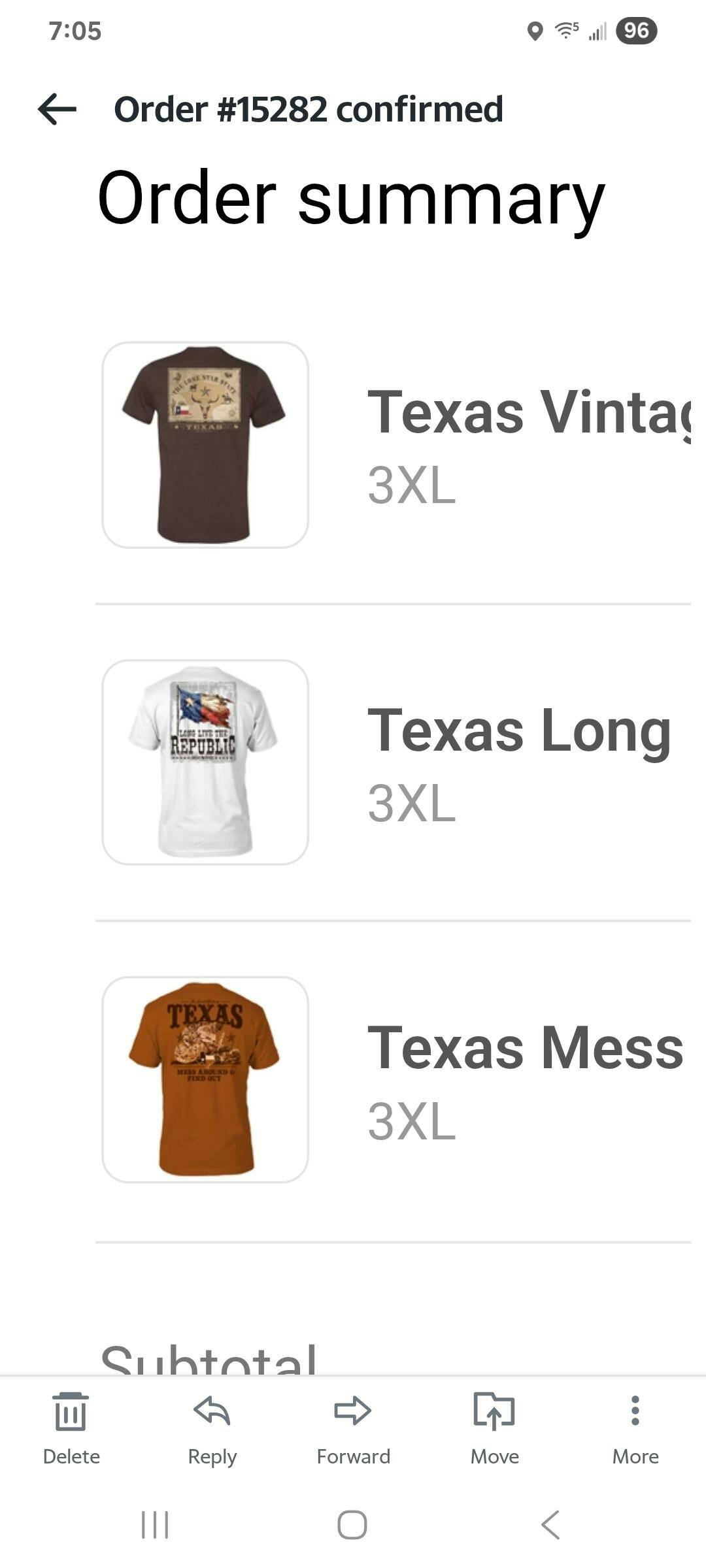Screen dimensions: 706x1568
Task: Open the Texas Vintage shirt image
Action: tap(205, 445)
